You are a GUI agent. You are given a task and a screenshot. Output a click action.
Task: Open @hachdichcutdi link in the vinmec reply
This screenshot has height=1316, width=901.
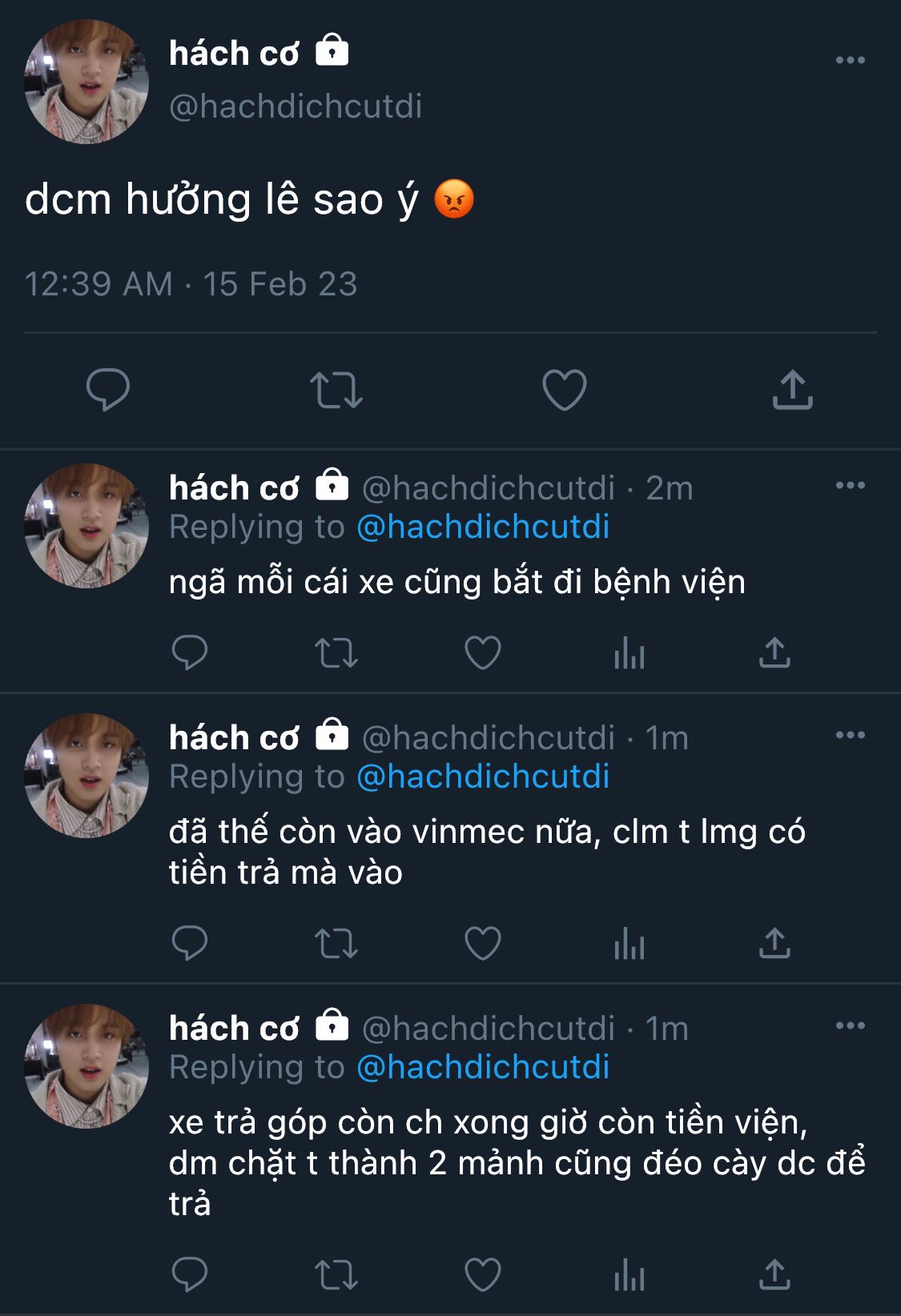pyautogui.click(x=482, y=777)
